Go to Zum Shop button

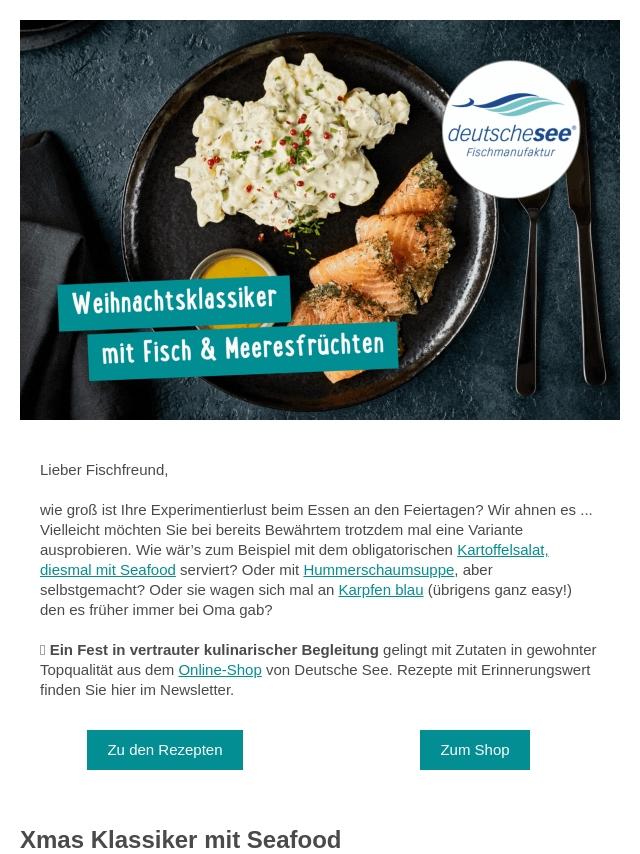coord(474,749)
